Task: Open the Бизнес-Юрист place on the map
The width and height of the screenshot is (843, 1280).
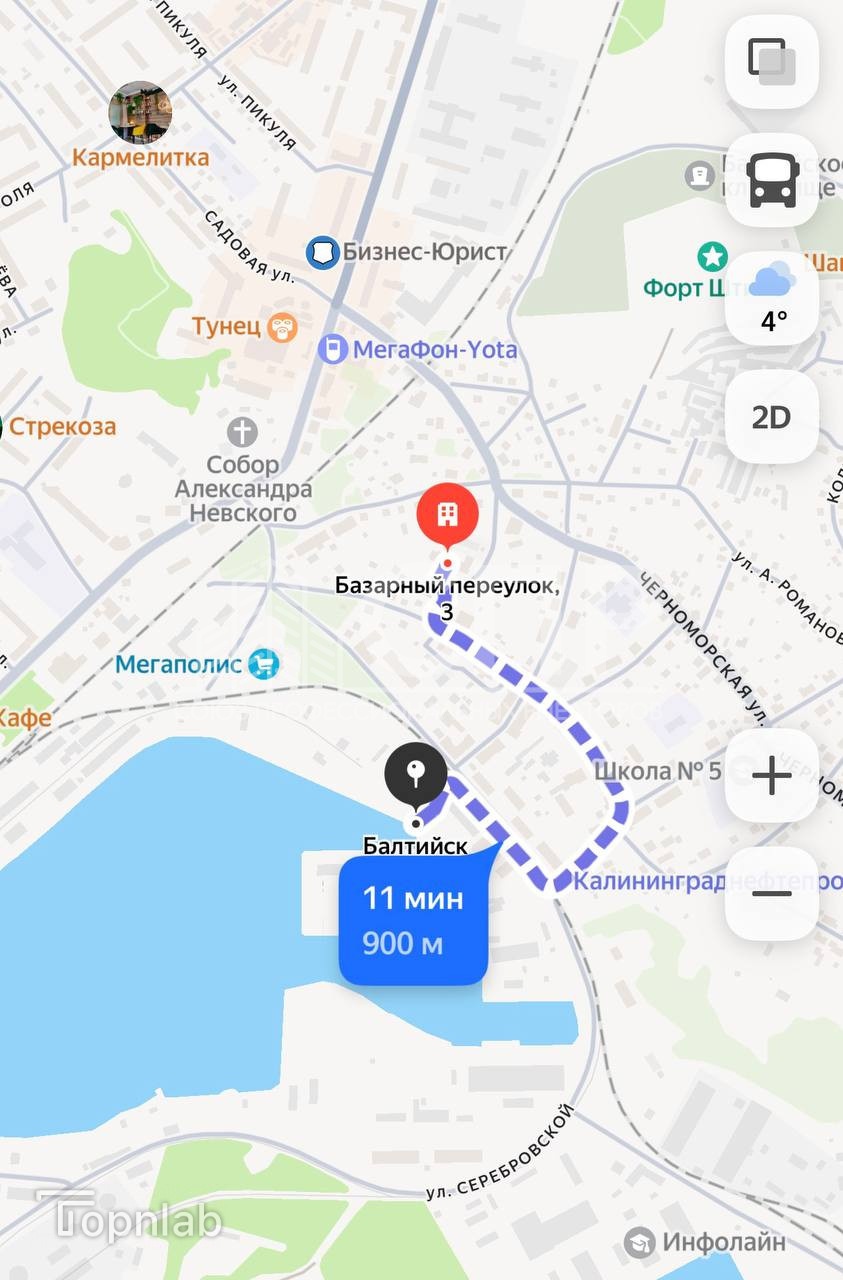Action: (x=322, y=252)
